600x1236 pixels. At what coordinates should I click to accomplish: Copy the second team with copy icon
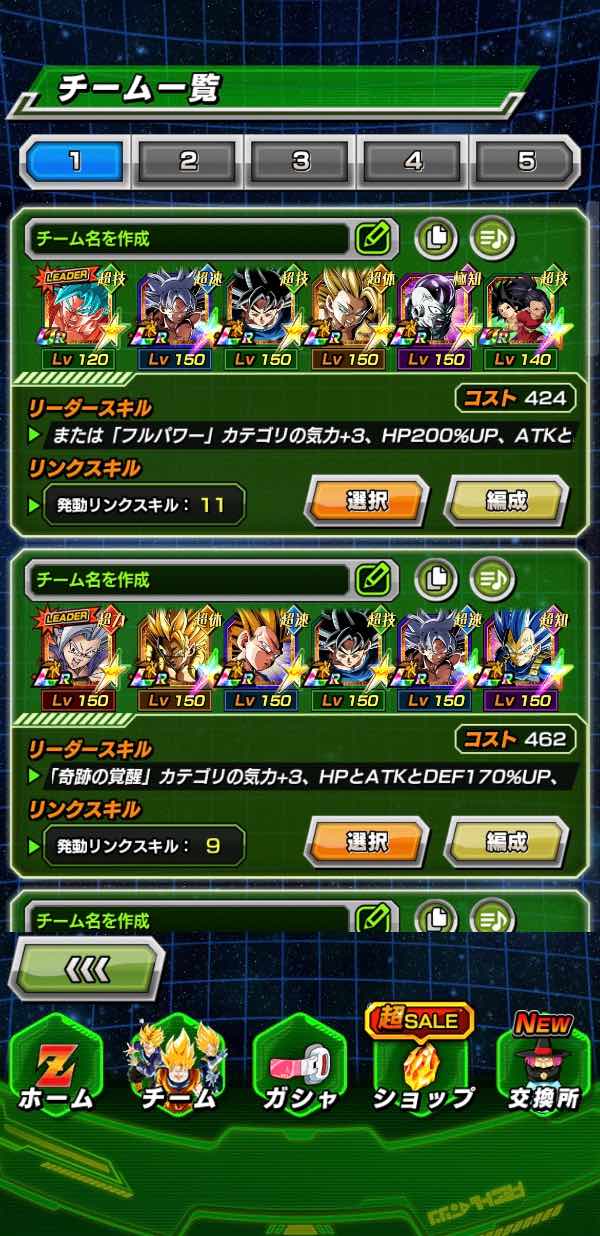[435, 578]
